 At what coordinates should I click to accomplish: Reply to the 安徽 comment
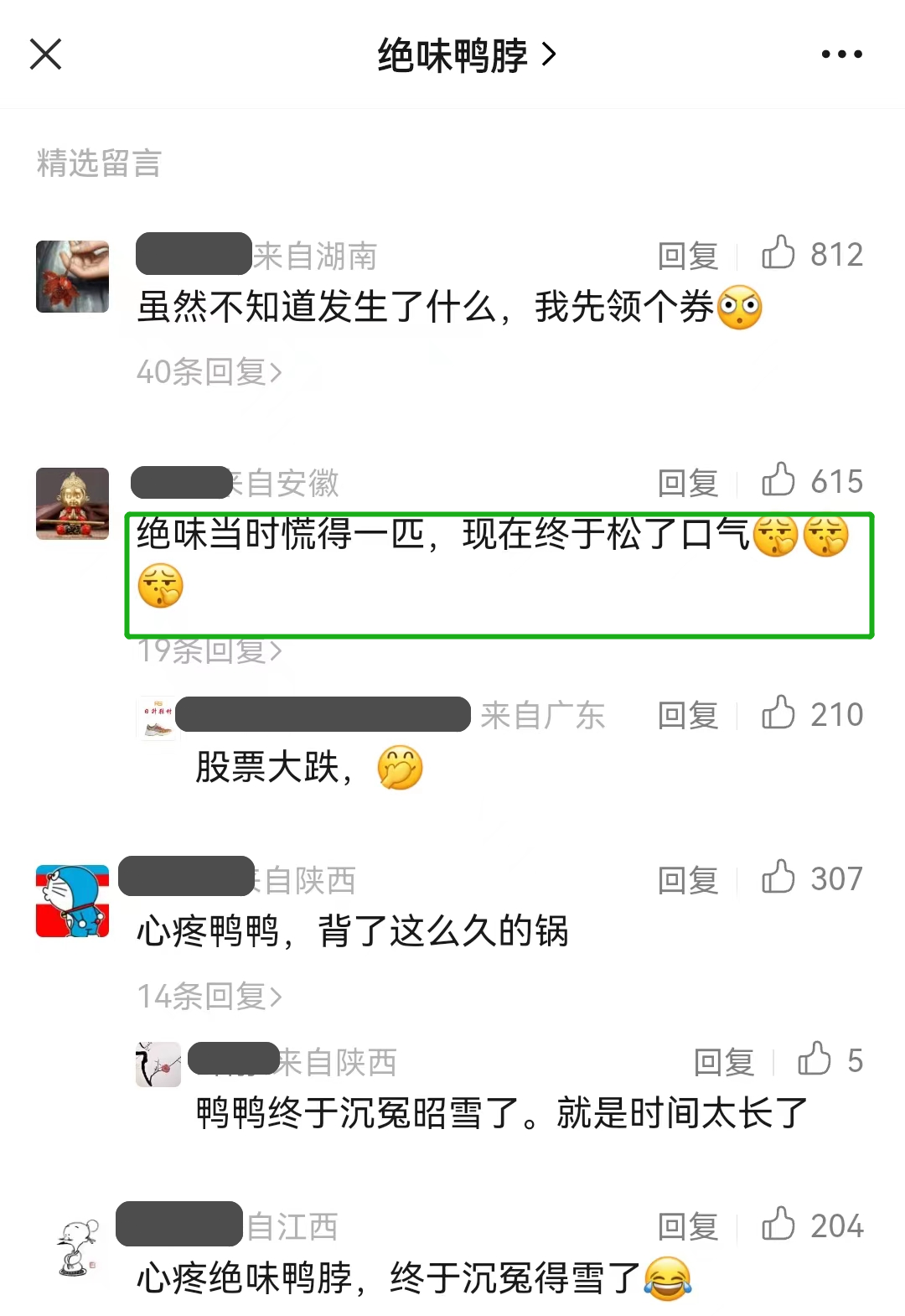point(688,483)
